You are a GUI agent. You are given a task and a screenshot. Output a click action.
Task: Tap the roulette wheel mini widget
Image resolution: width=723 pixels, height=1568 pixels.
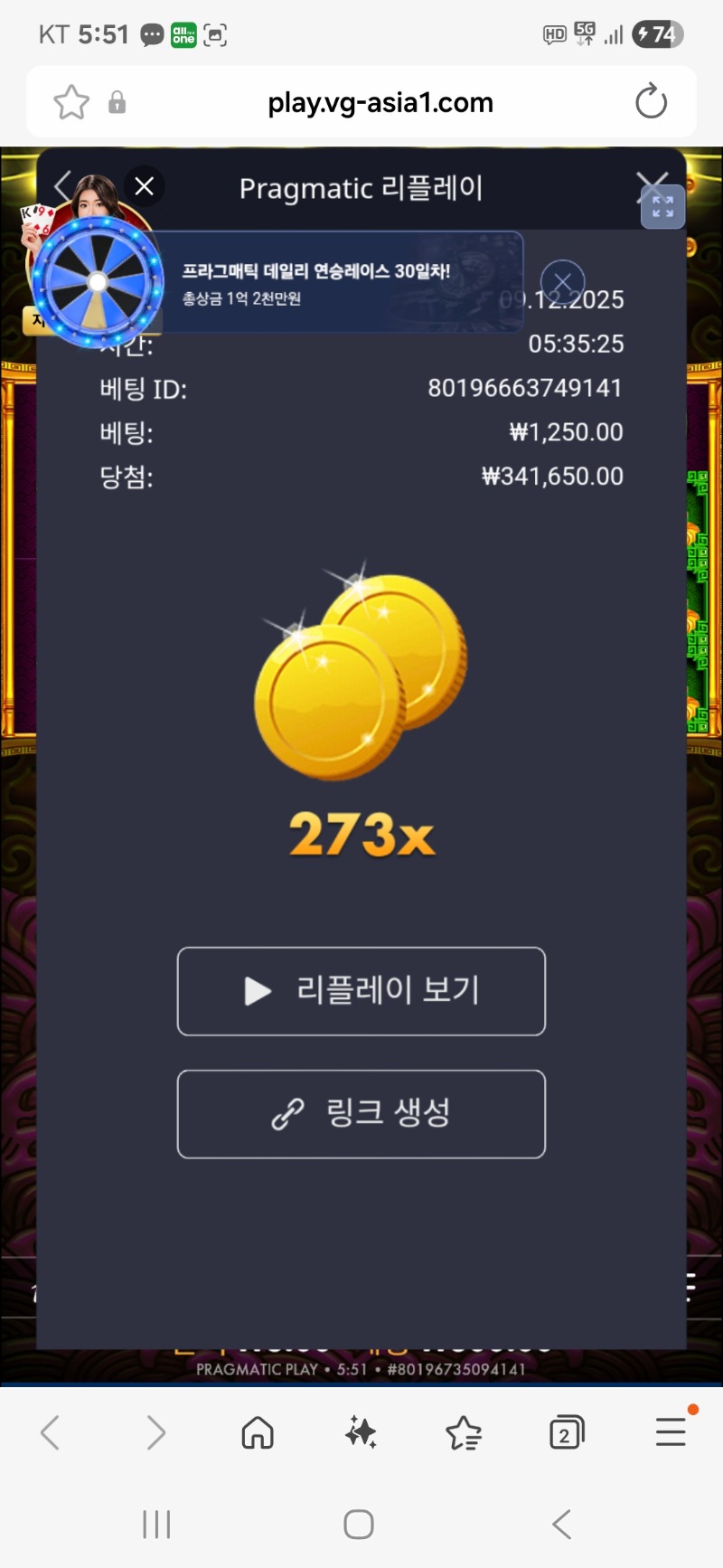tap(99, 280)
